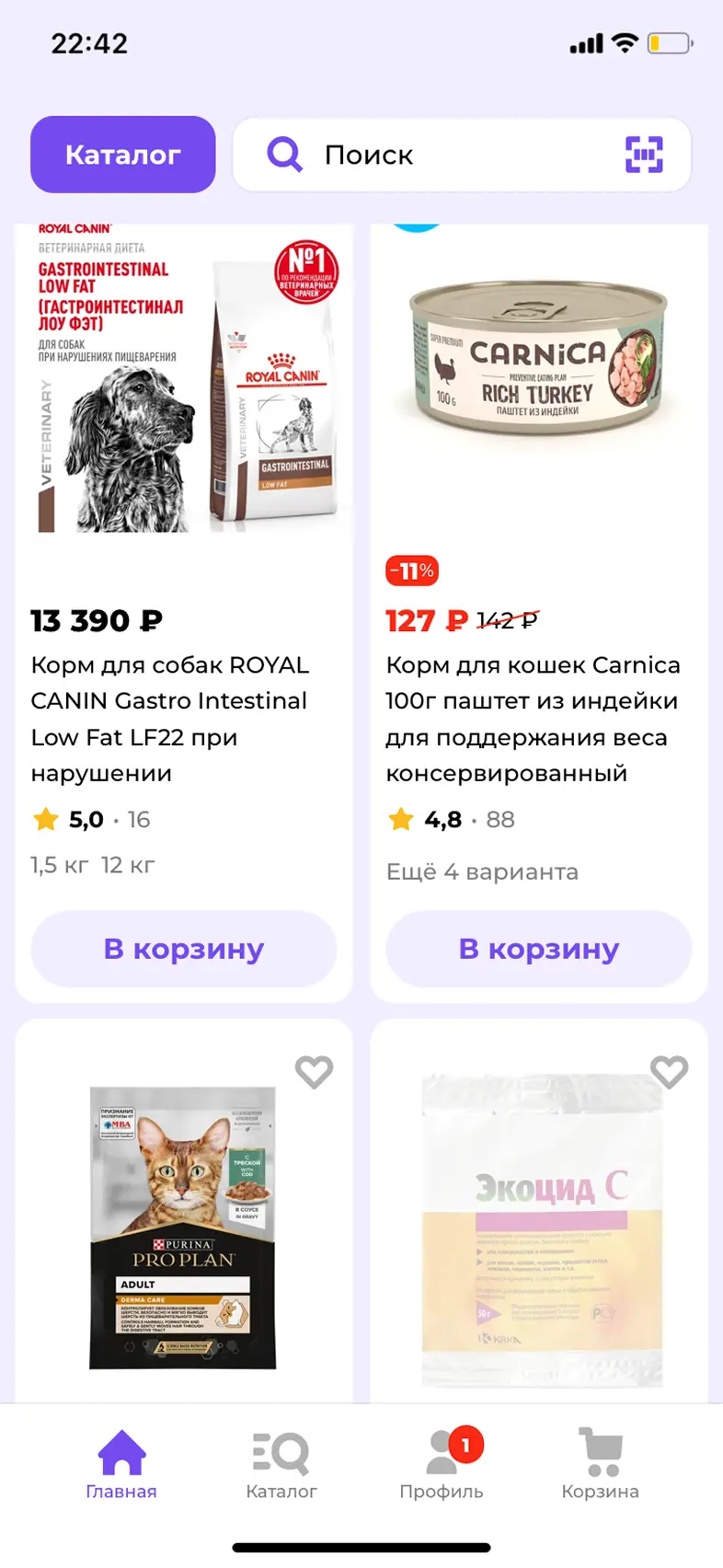Open the barcode scanner icon
Viewport: 723px width, 1568px height.
click(644, 155)
